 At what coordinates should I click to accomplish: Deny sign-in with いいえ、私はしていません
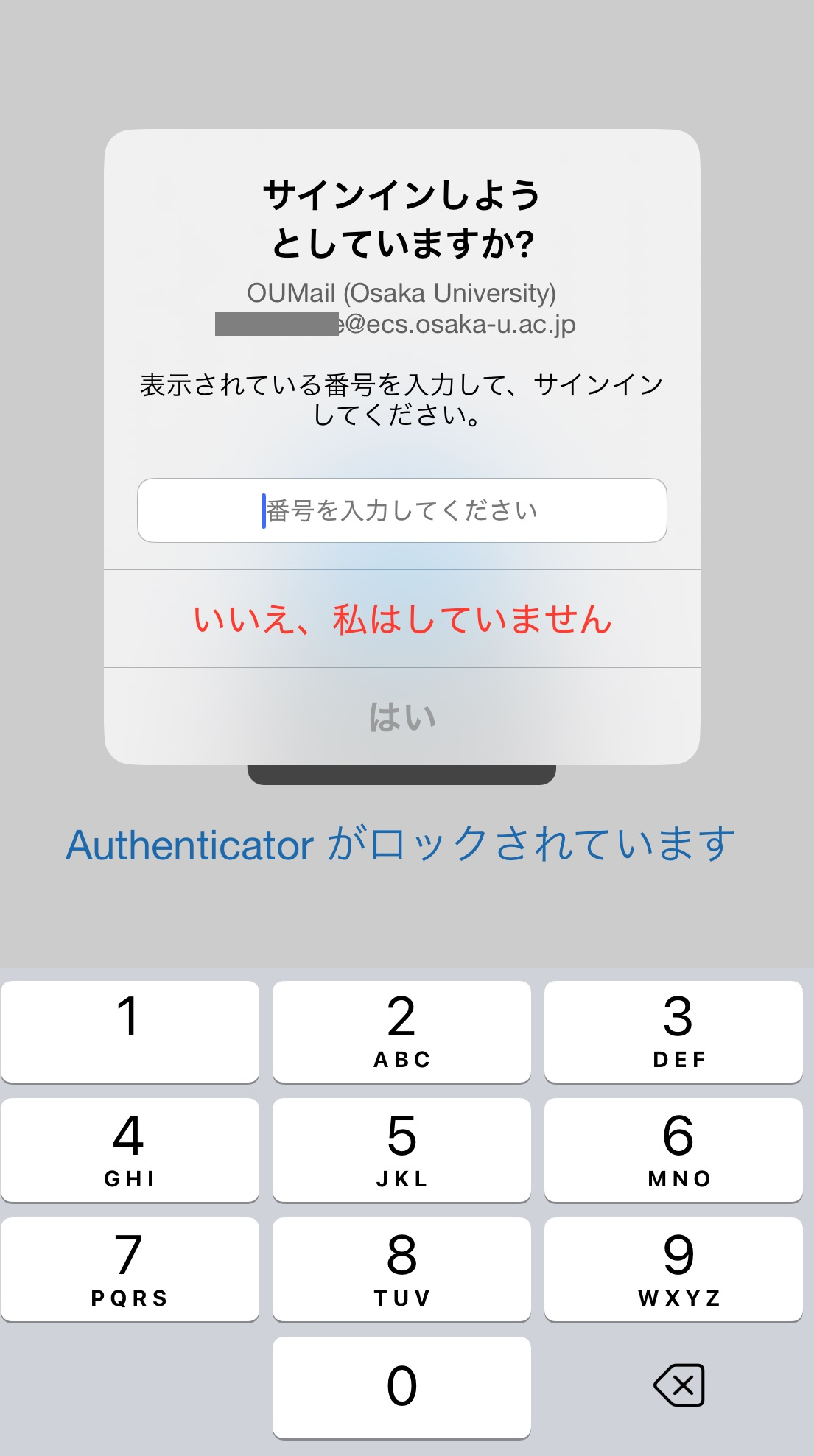point(402,619)
